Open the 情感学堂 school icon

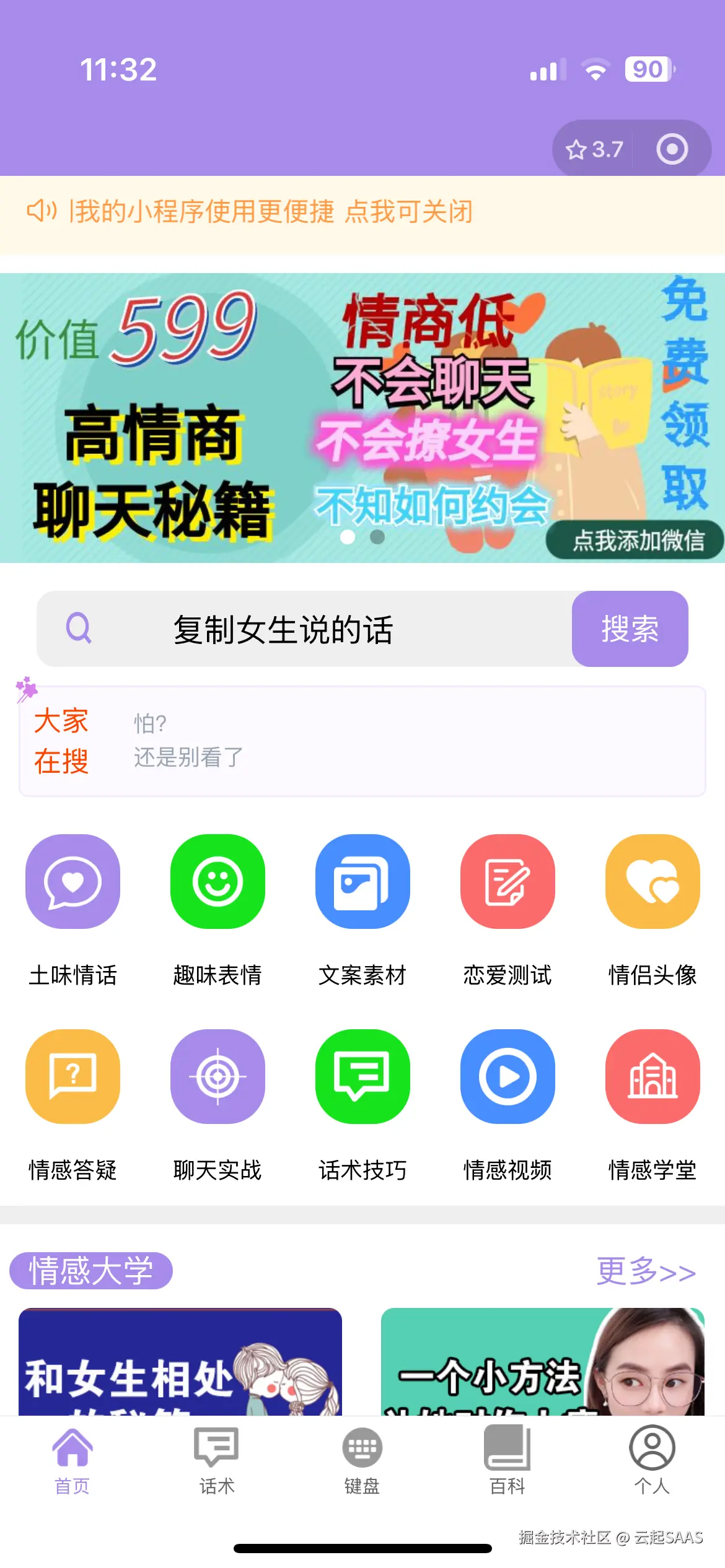point(652,1076)
